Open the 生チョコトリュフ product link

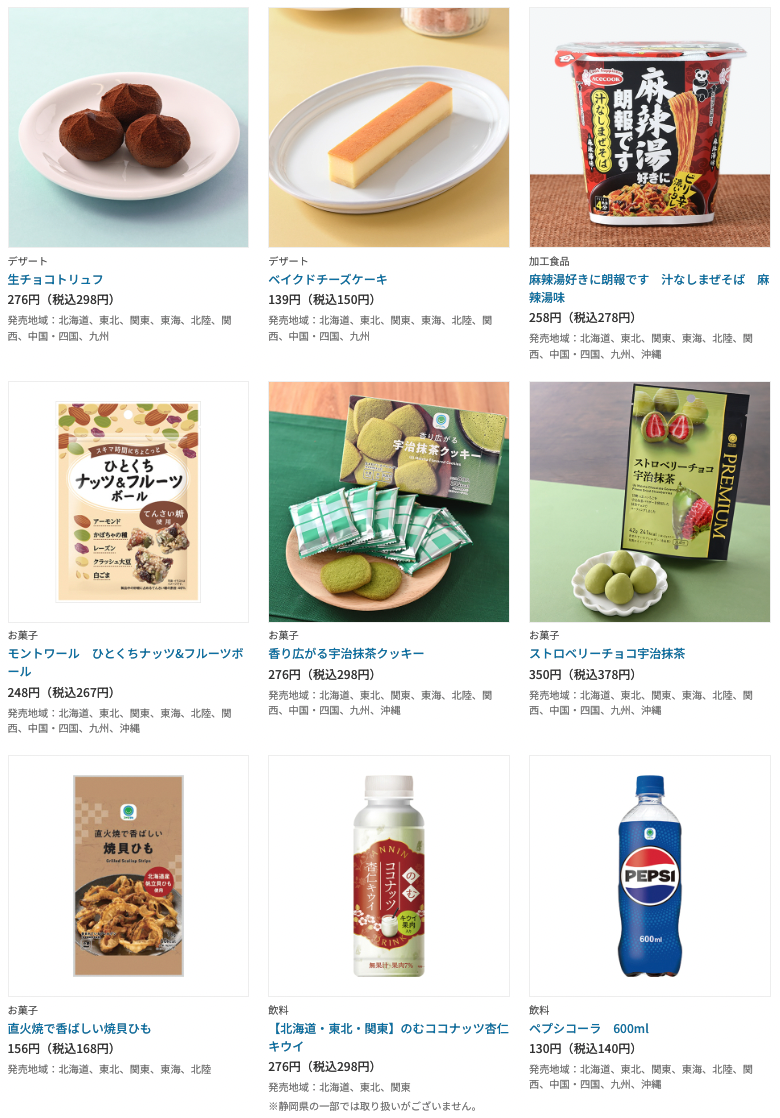click(x=56, y=279)
